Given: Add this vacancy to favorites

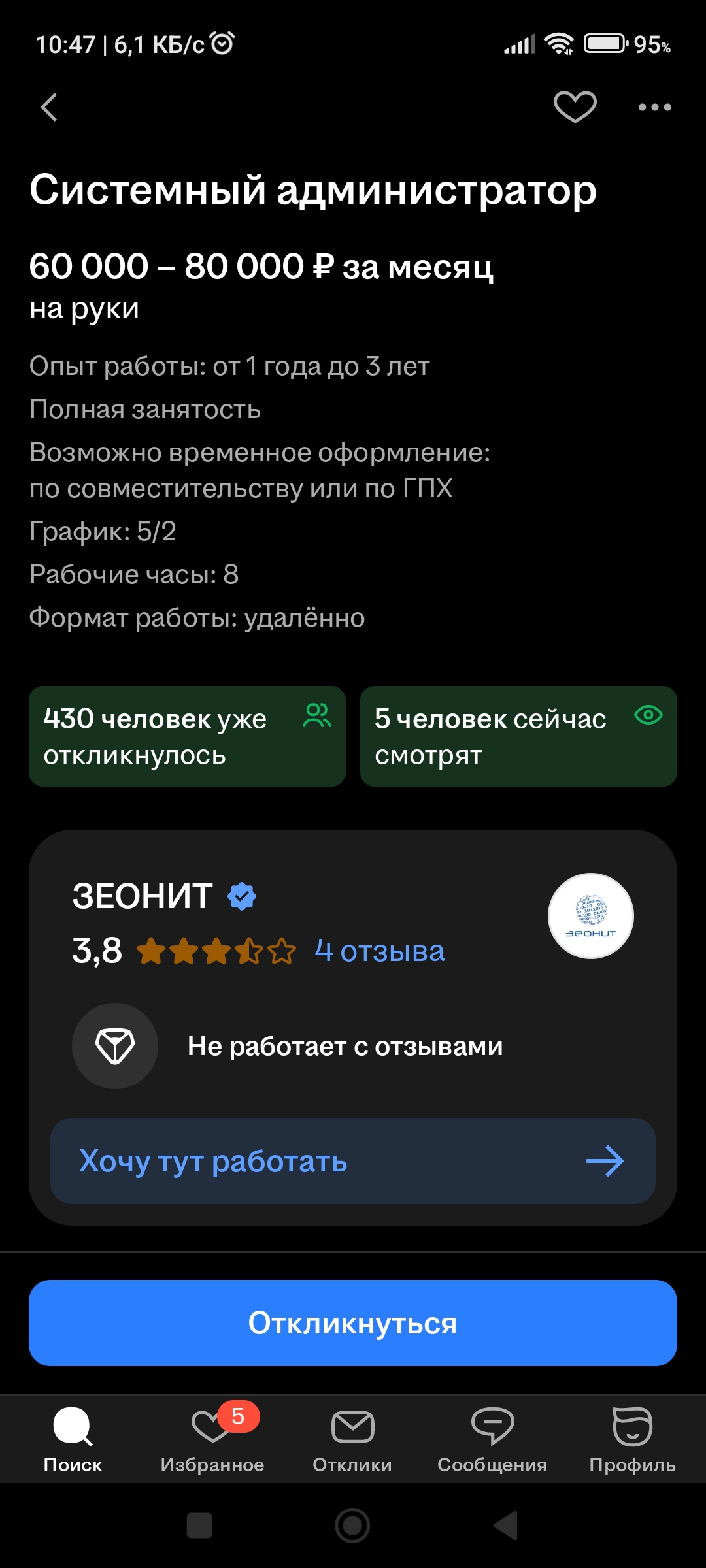Looking at the screenshot, I should point(575,106).
